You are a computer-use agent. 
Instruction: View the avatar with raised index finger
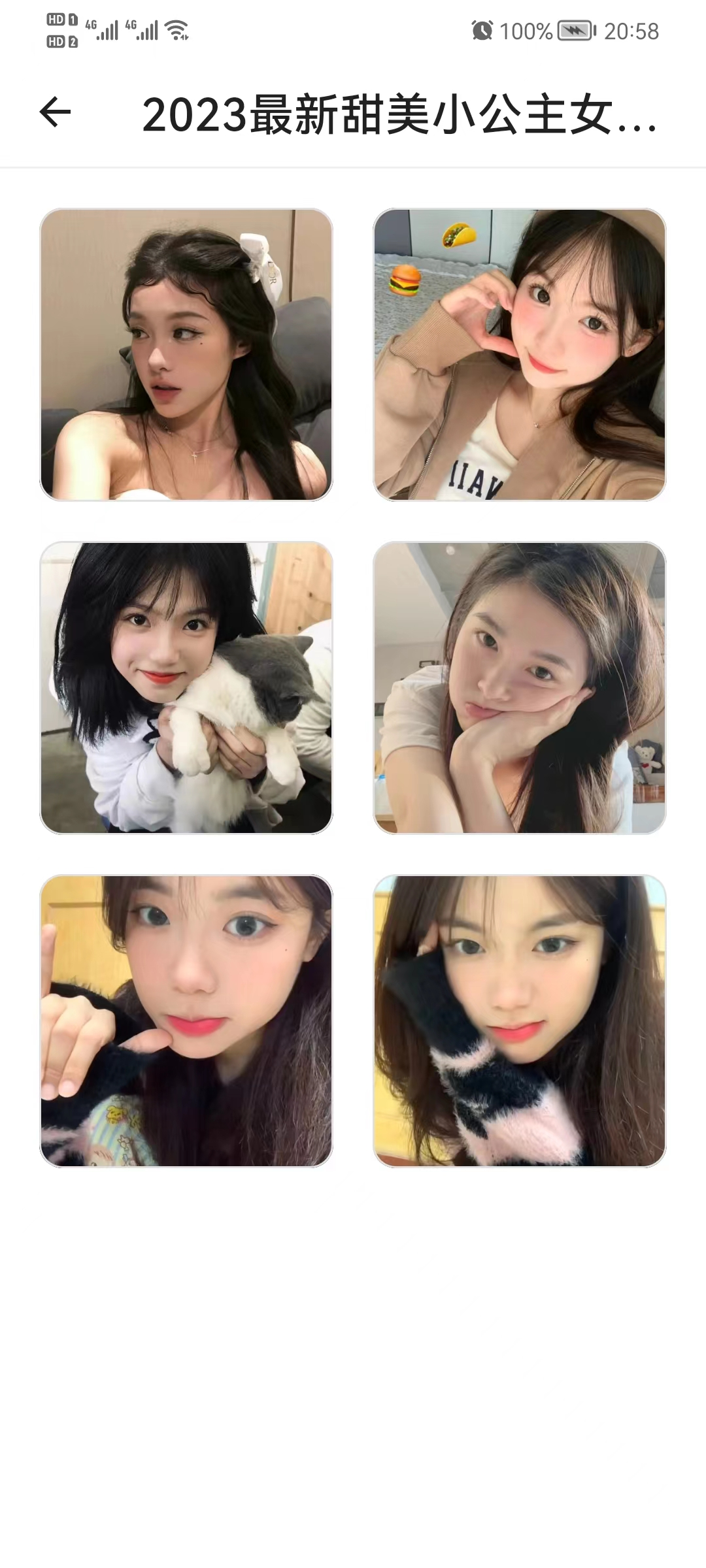coord(186,1021)
